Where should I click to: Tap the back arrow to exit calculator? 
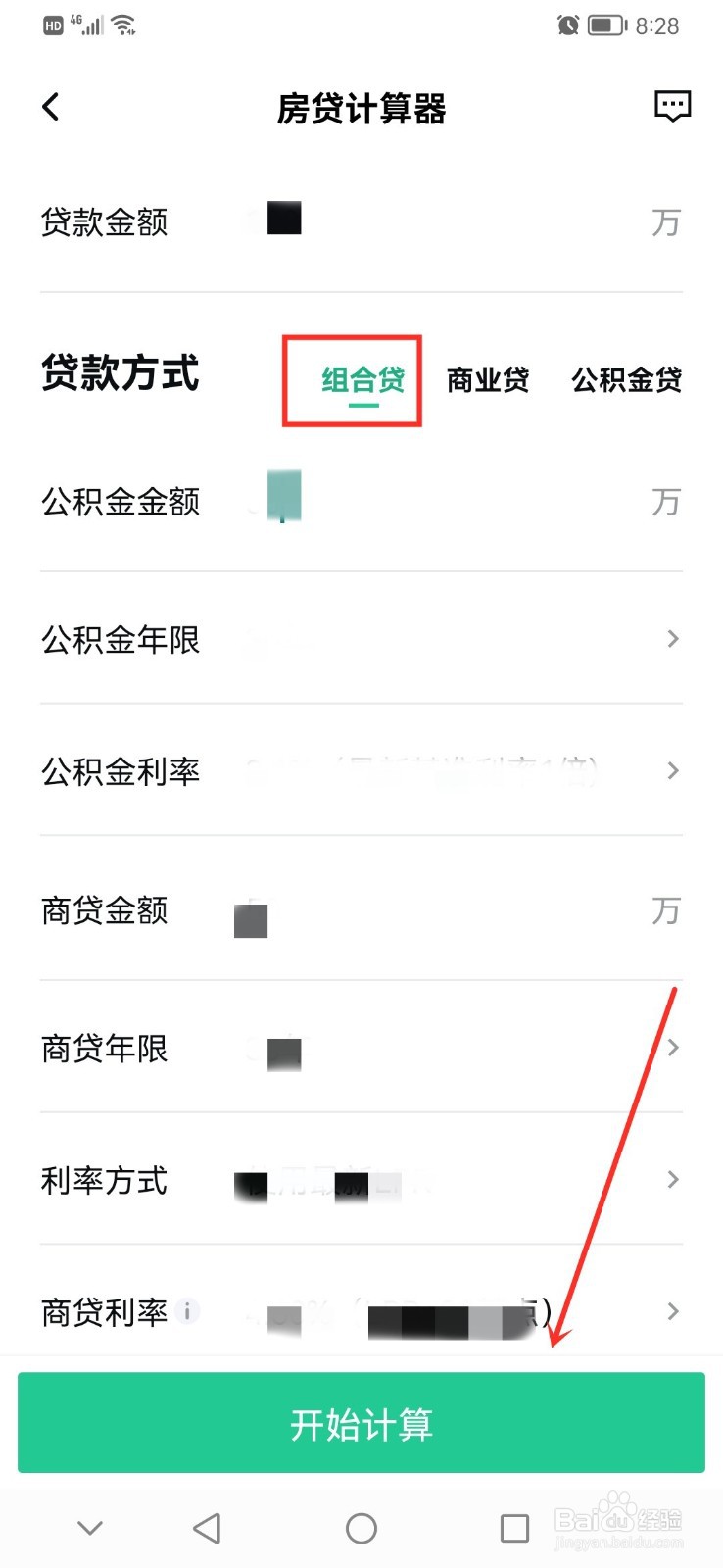49,107
